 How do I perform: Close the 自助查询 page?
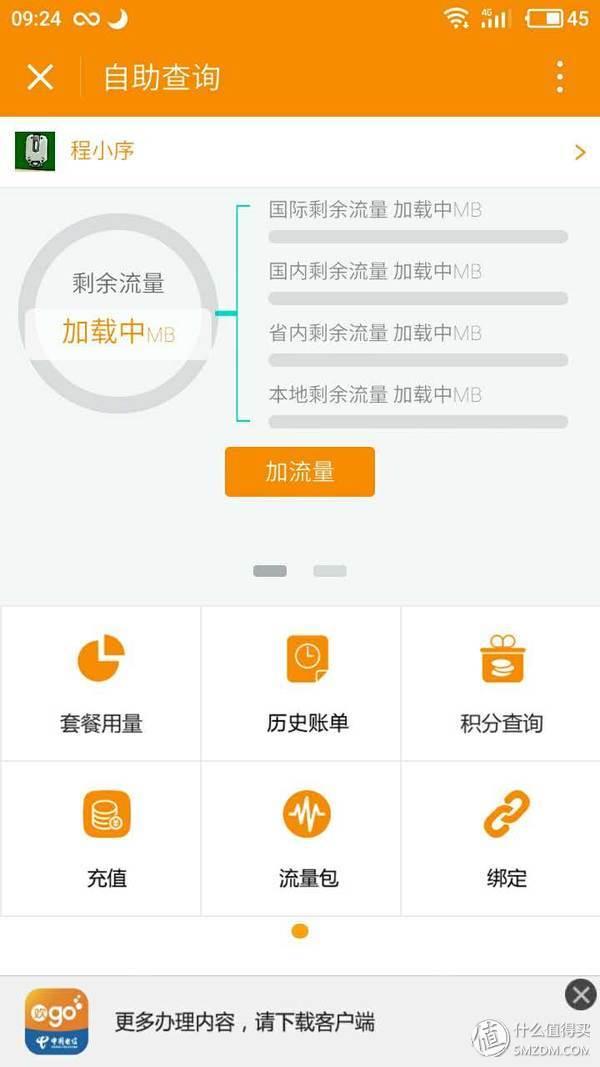pyautogui.click(x=40, y=77)
